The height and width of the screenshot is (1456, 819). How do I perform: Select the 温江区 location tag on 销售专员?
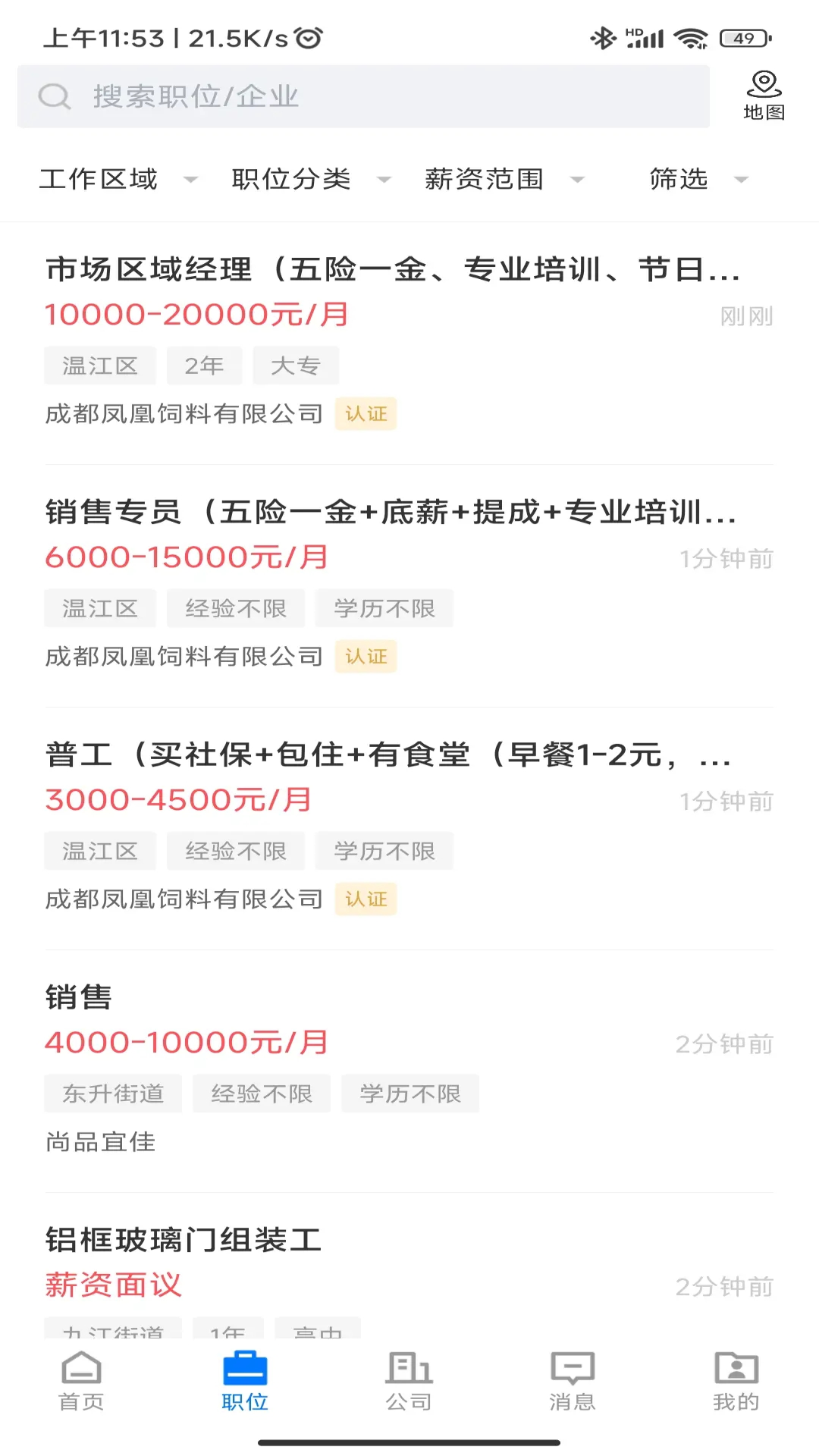tap(99, 608)
